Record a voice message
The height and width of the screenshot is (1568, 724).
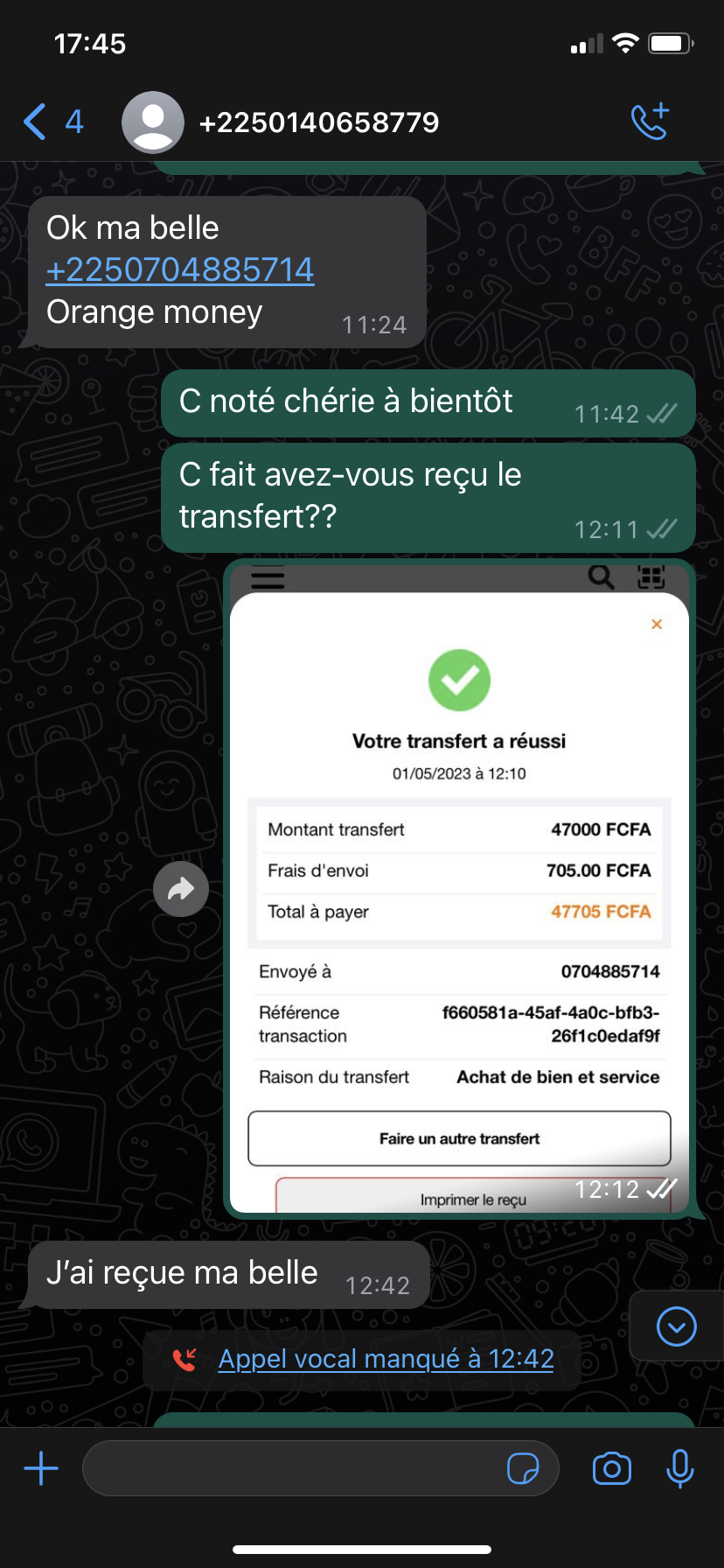tap(679, 1468)
